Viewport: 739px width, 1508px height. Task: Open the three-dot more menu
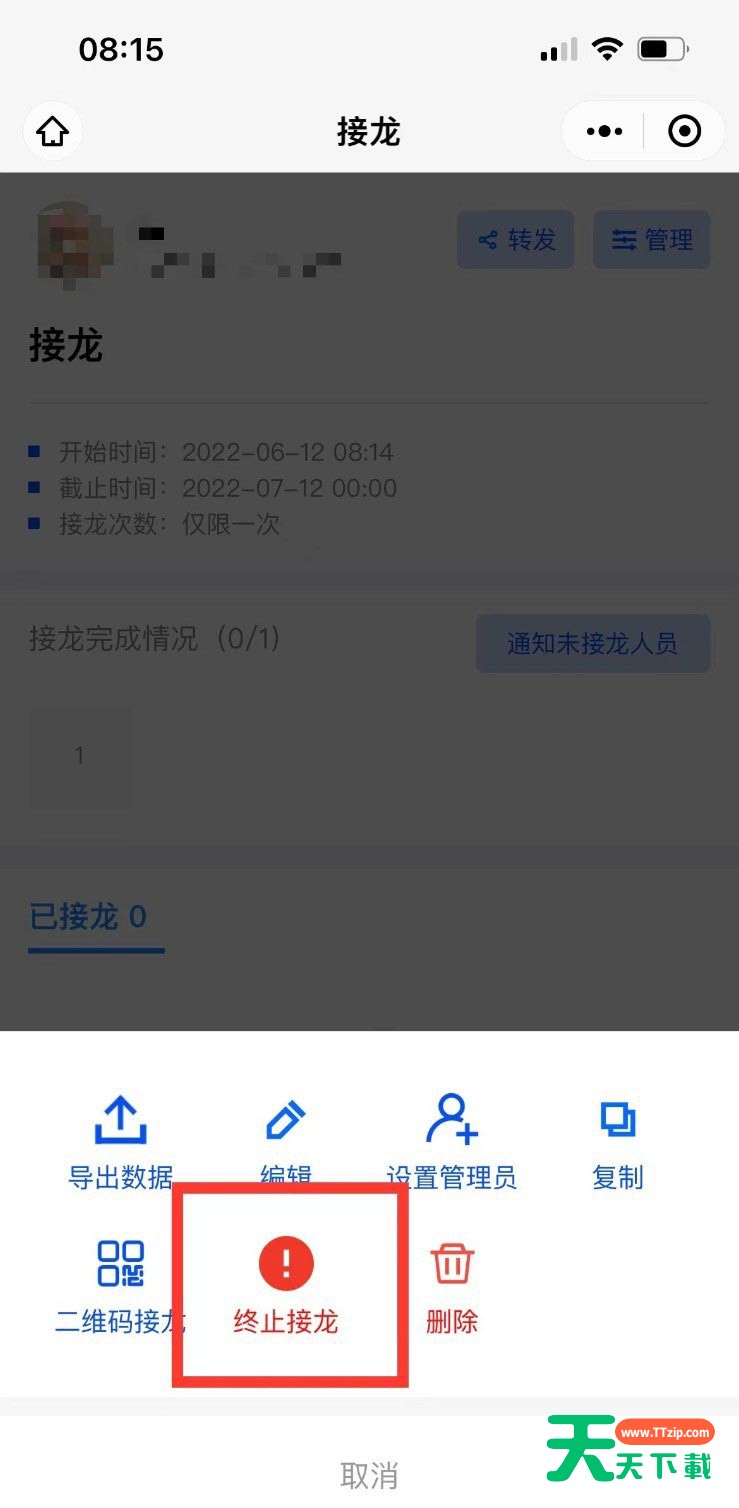(605, 131)
